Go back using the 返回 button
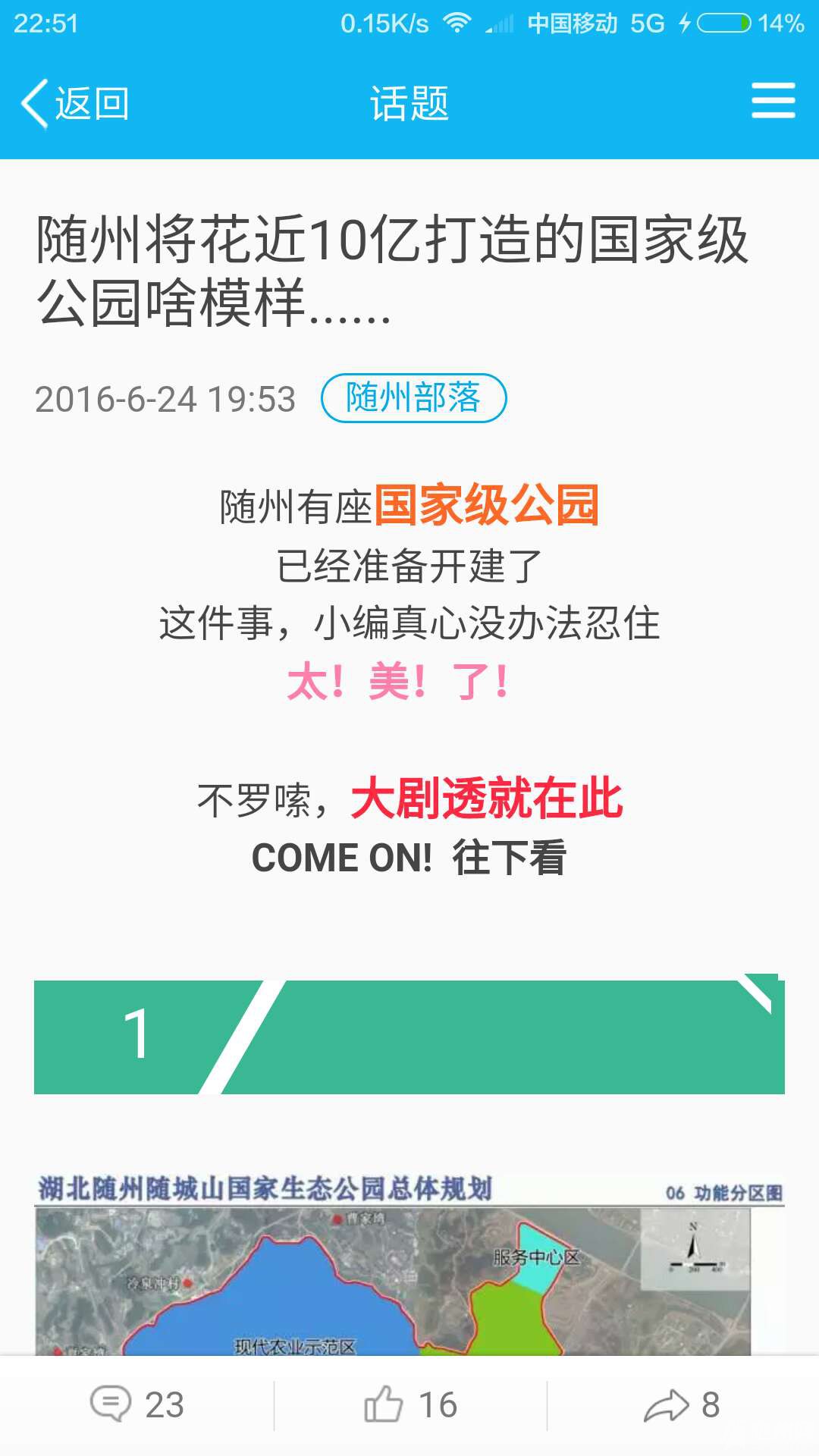This screenshot has width=819, height=1456. pyautogui.click(x=76, y=103)
